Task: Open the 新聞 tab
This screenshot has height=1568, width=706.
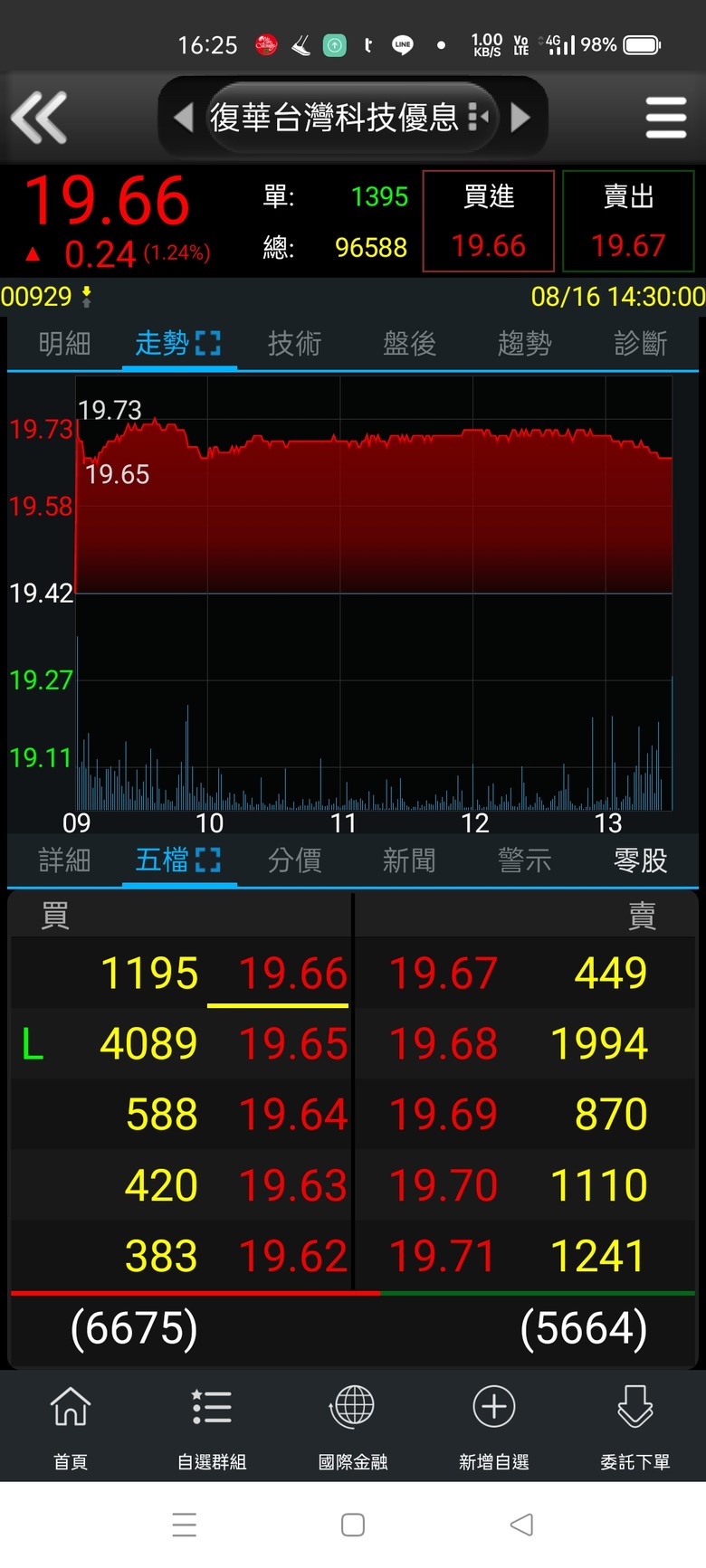Action: [x=409, y=860]
